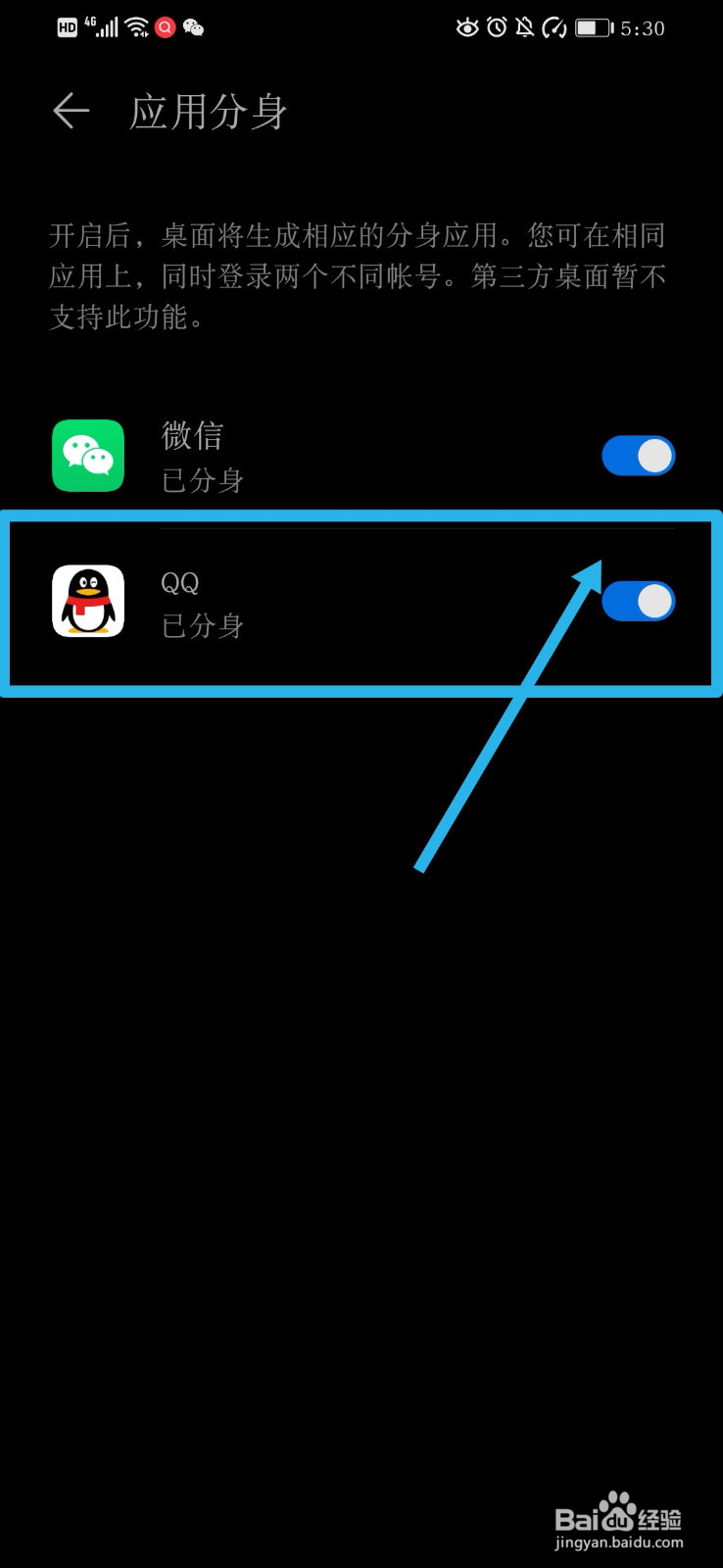Disable the QQ app twin toggle
The height and width of the screenshot is (1568, 723).
point(638,600)
